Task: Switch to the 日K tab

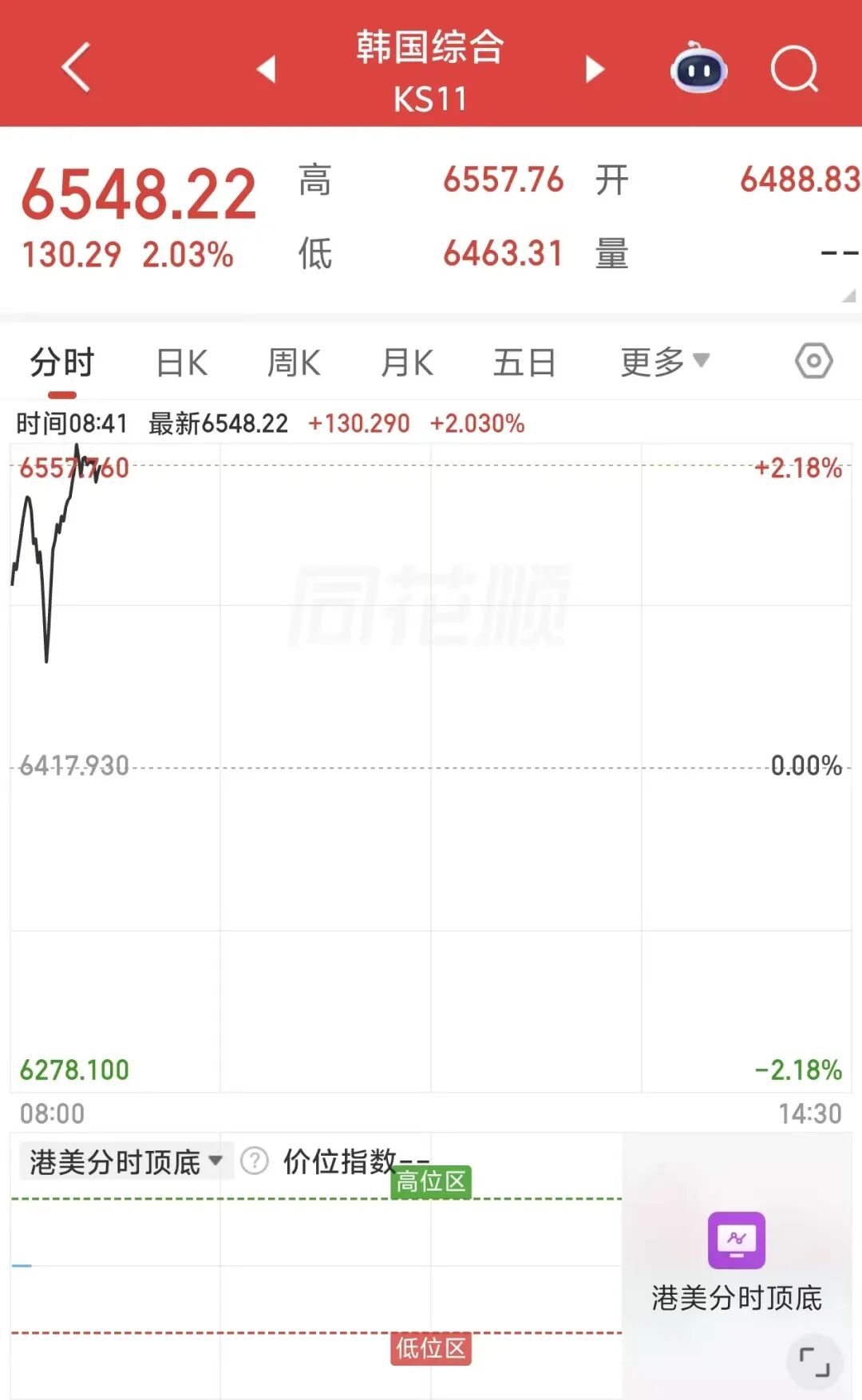Action: point(182,363)
